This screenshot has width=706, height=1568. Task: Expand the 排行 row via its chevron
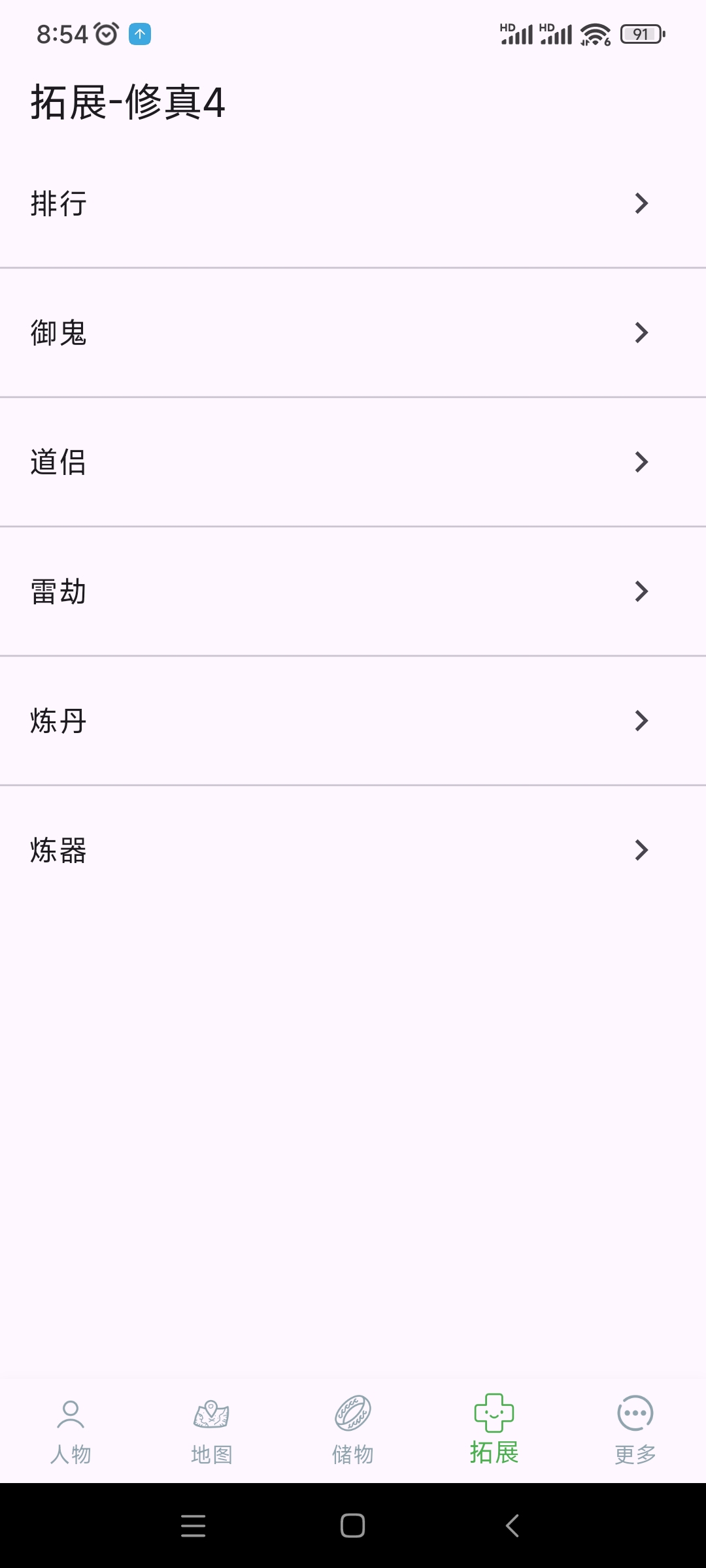coord(641,203)
